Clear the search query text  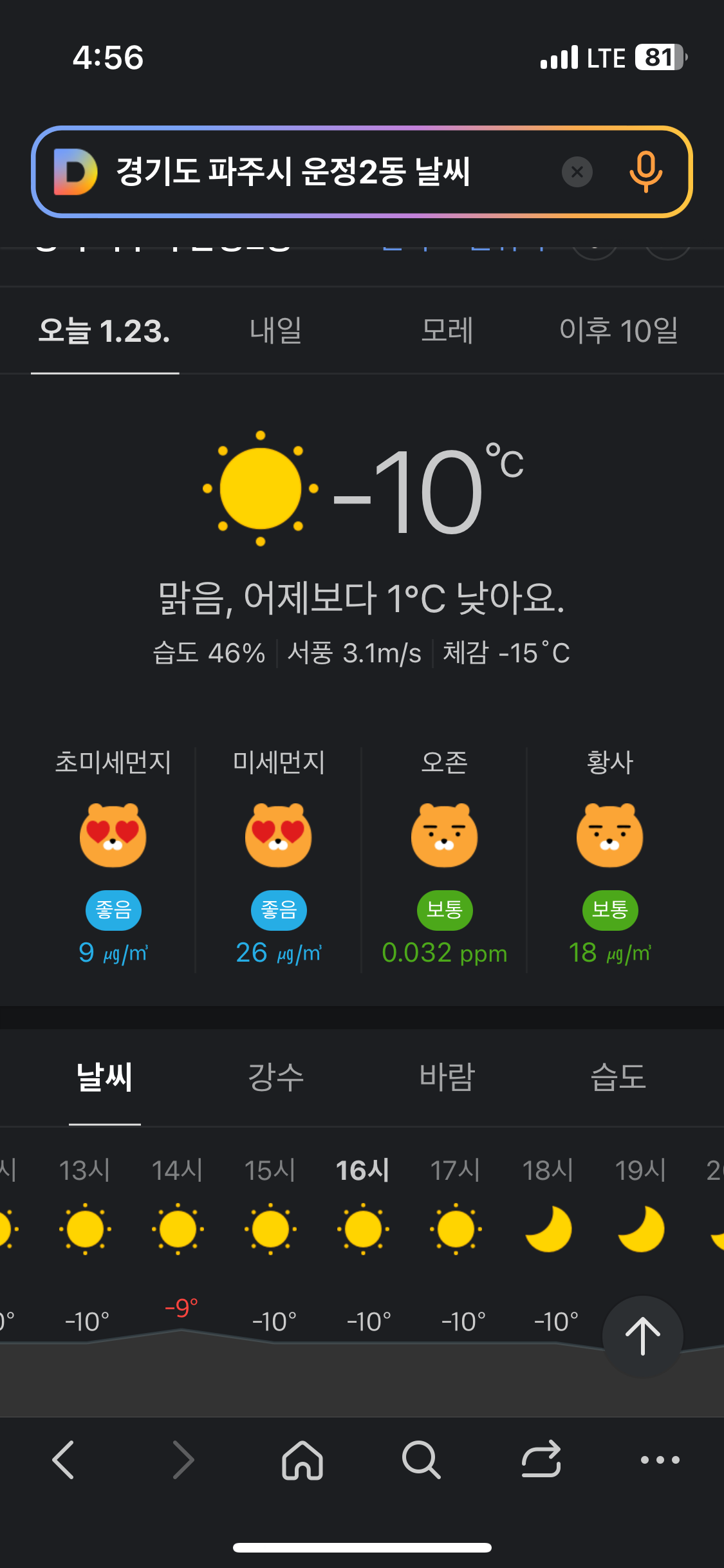tap(577, 172)
